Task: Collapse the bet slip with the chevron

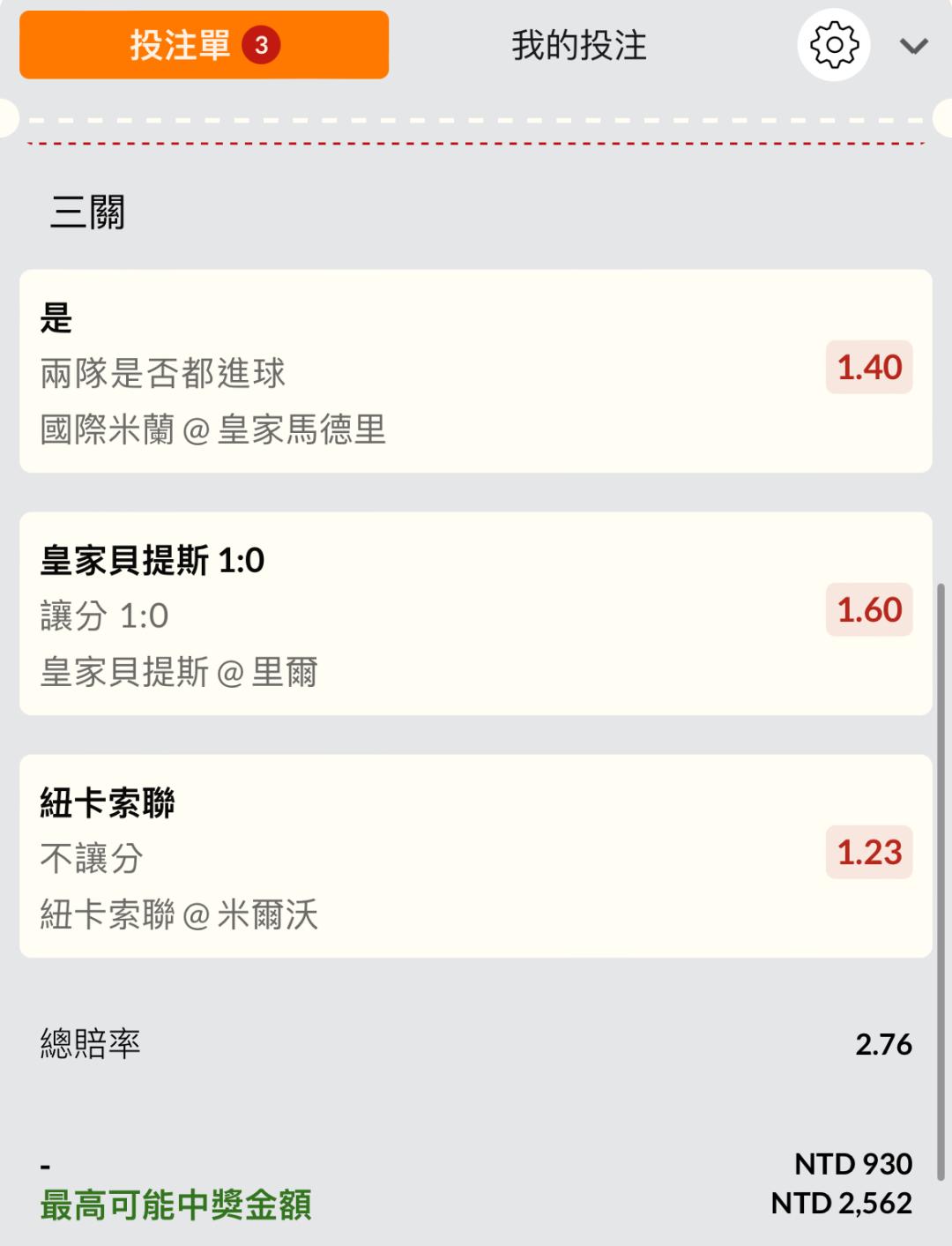Action: coord(914,46)
